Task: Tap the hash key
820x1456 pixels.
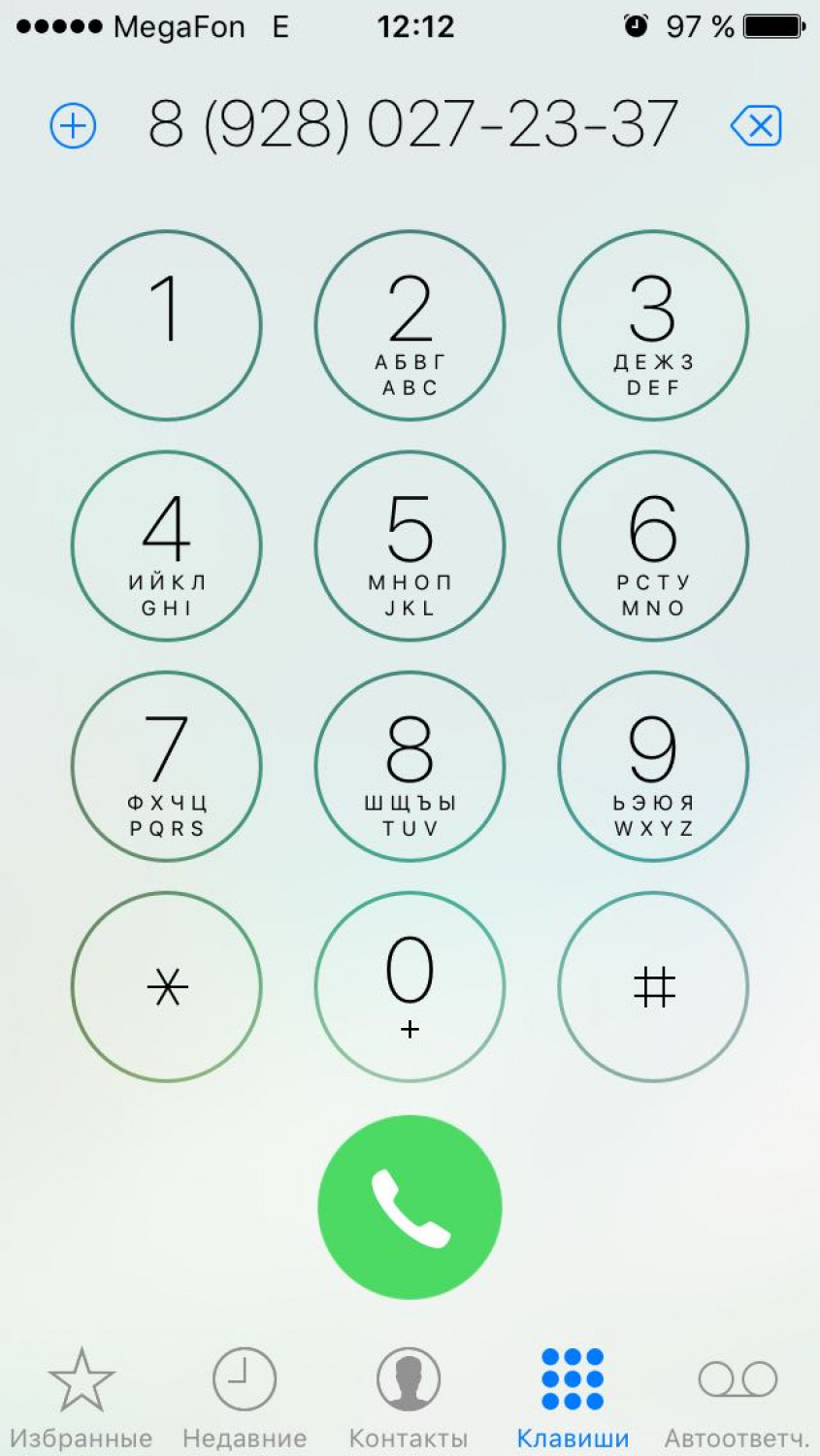Action: point(653,986)
